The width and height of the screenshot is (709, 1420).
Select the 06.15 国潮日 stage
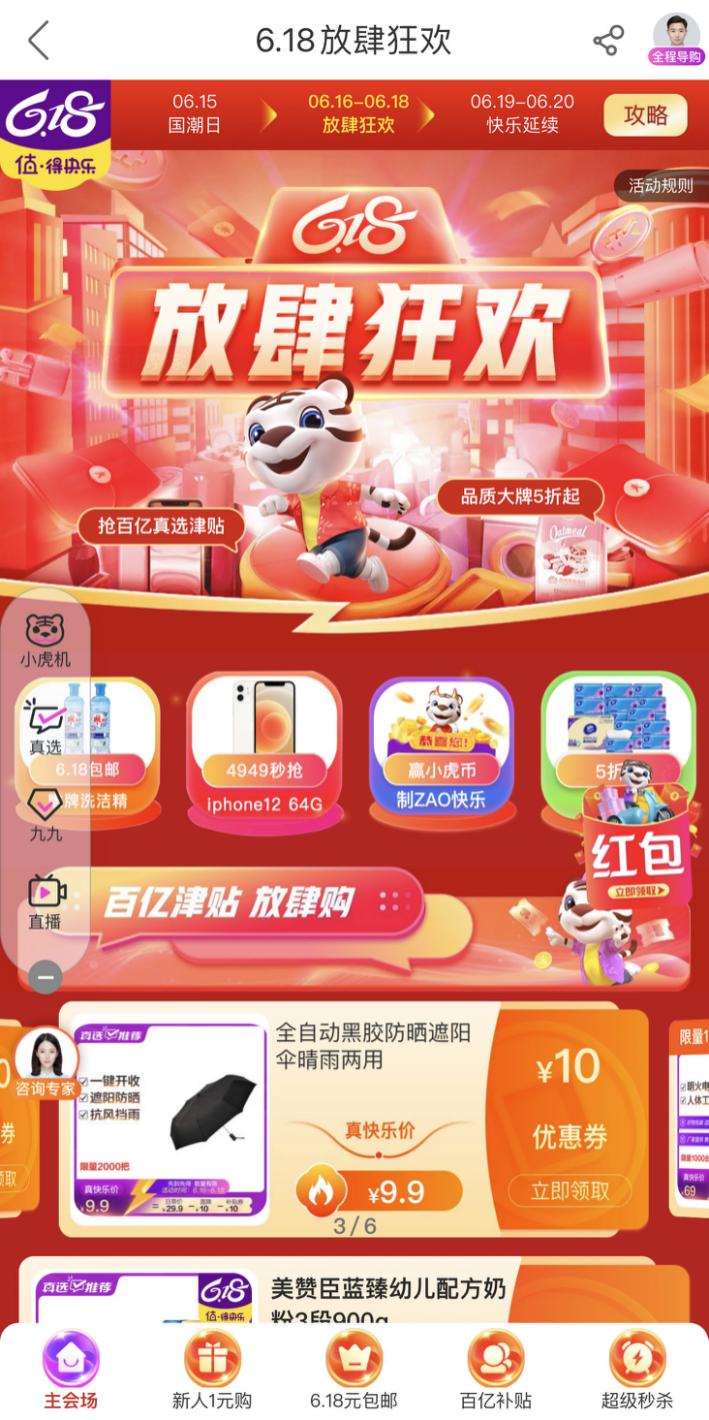194,113
